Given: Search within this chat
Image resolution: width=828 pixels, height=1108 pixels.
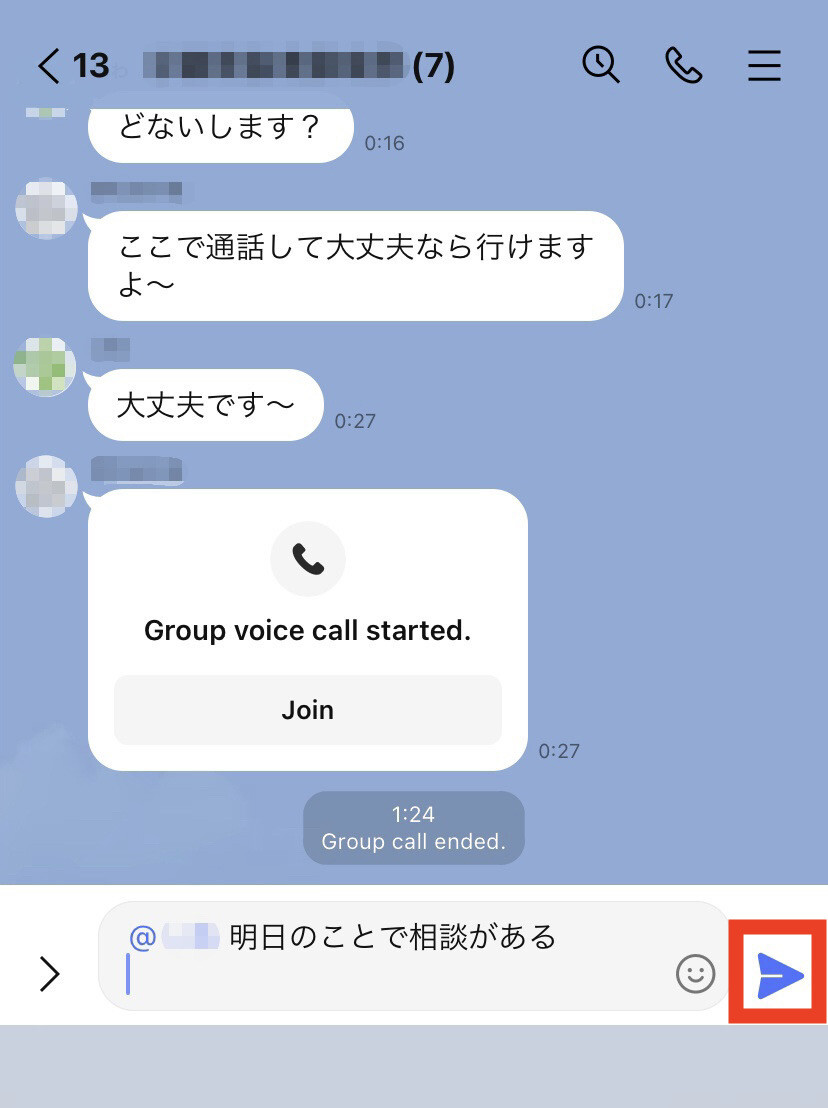Looking at the screenshot, I should [x=600, y=66].
